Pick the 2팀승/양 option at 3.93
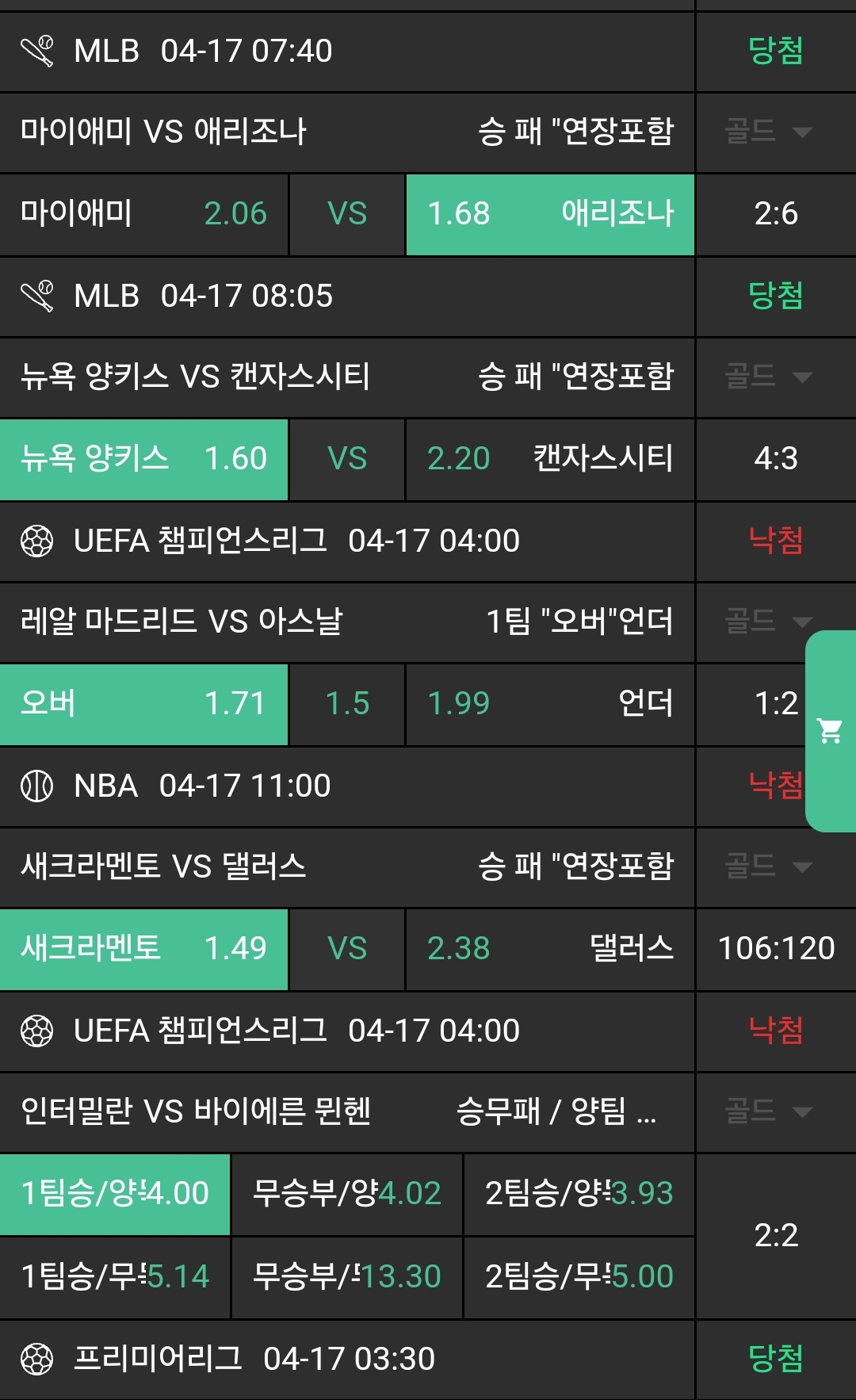This screenshot has height=1400, width=856. click(x=579, y=1194)
